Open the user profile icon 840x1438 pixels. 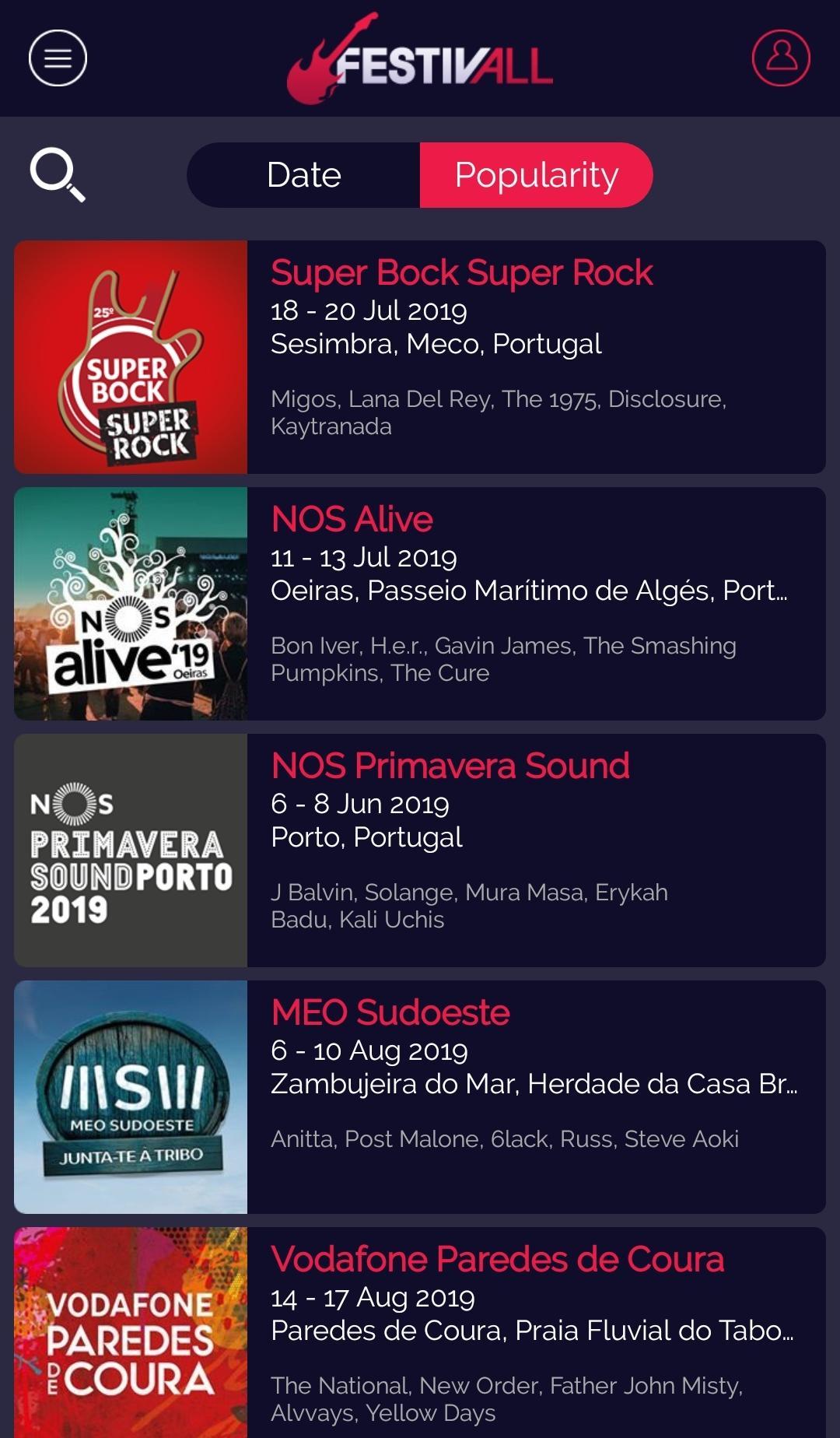[780, 58]
